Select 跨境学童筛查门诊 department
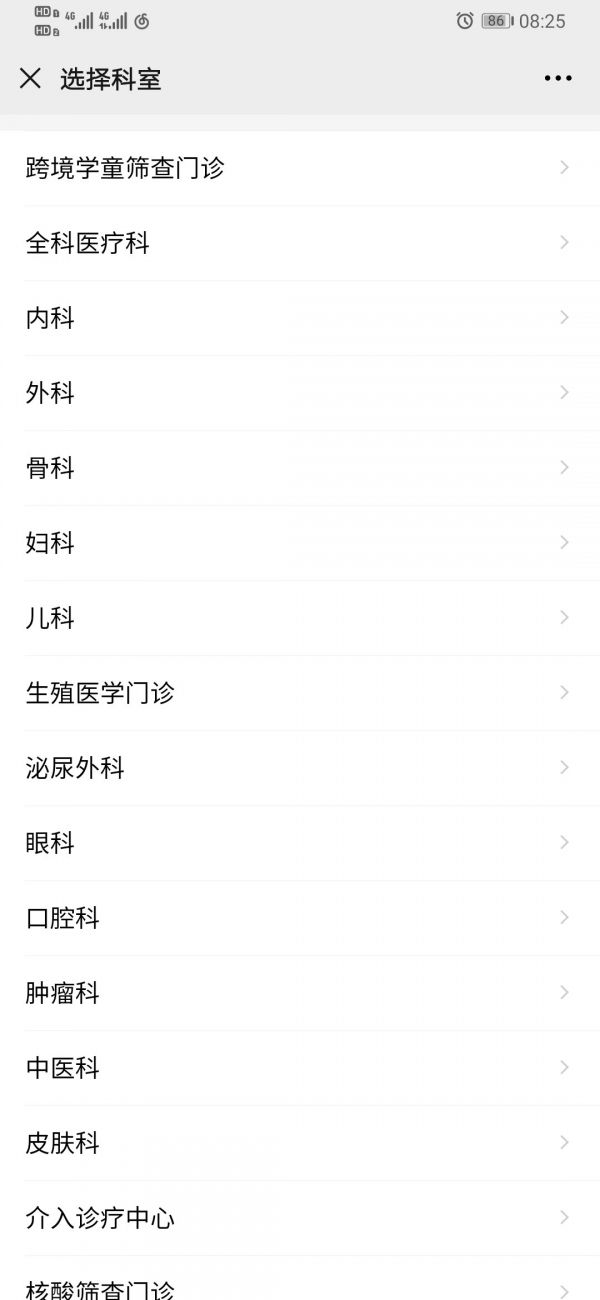Screen dimensions: 600x1300 point(300,168)
